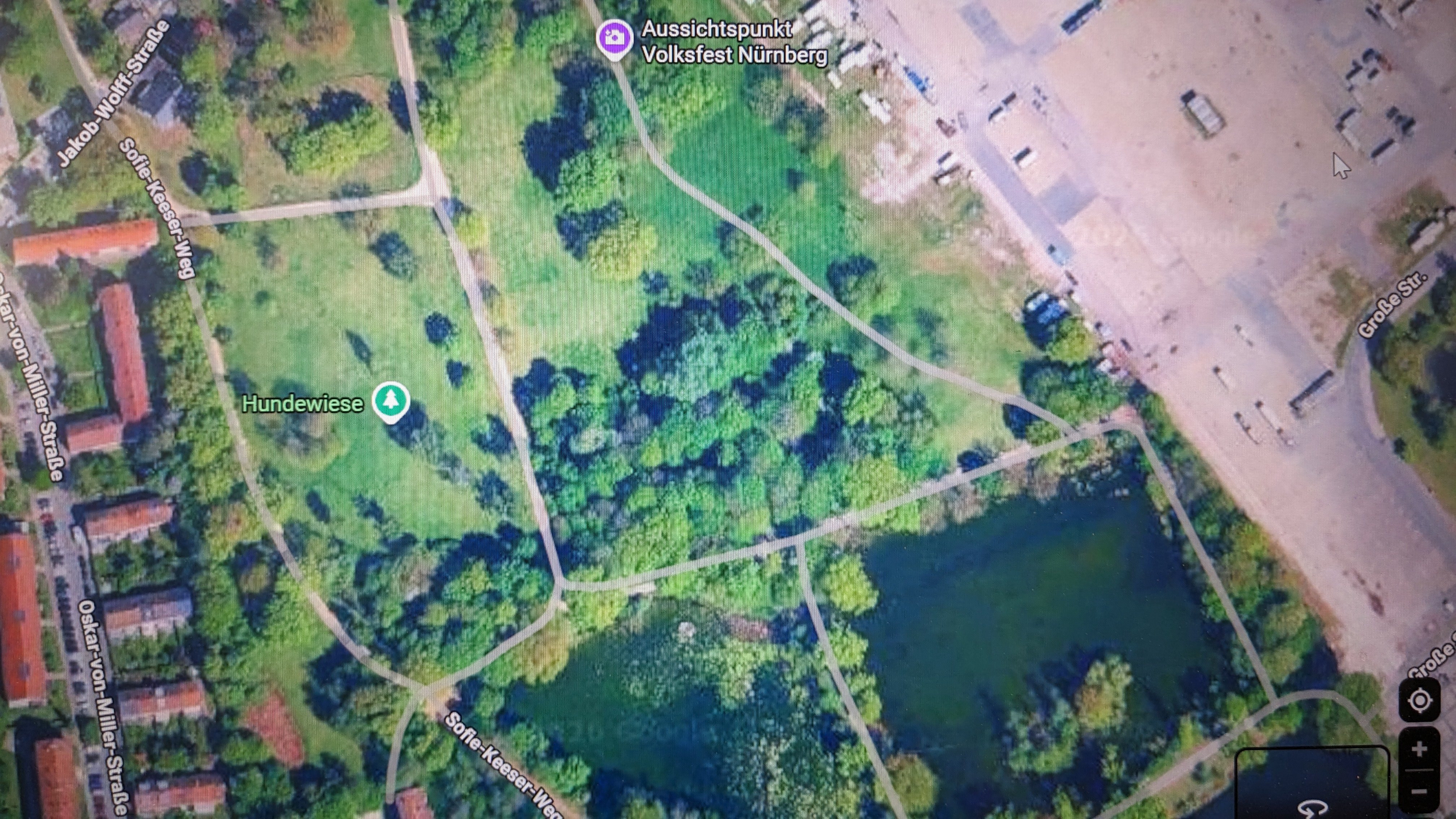
Task: Center the map on my location
Action: [x=1420, y=701]
